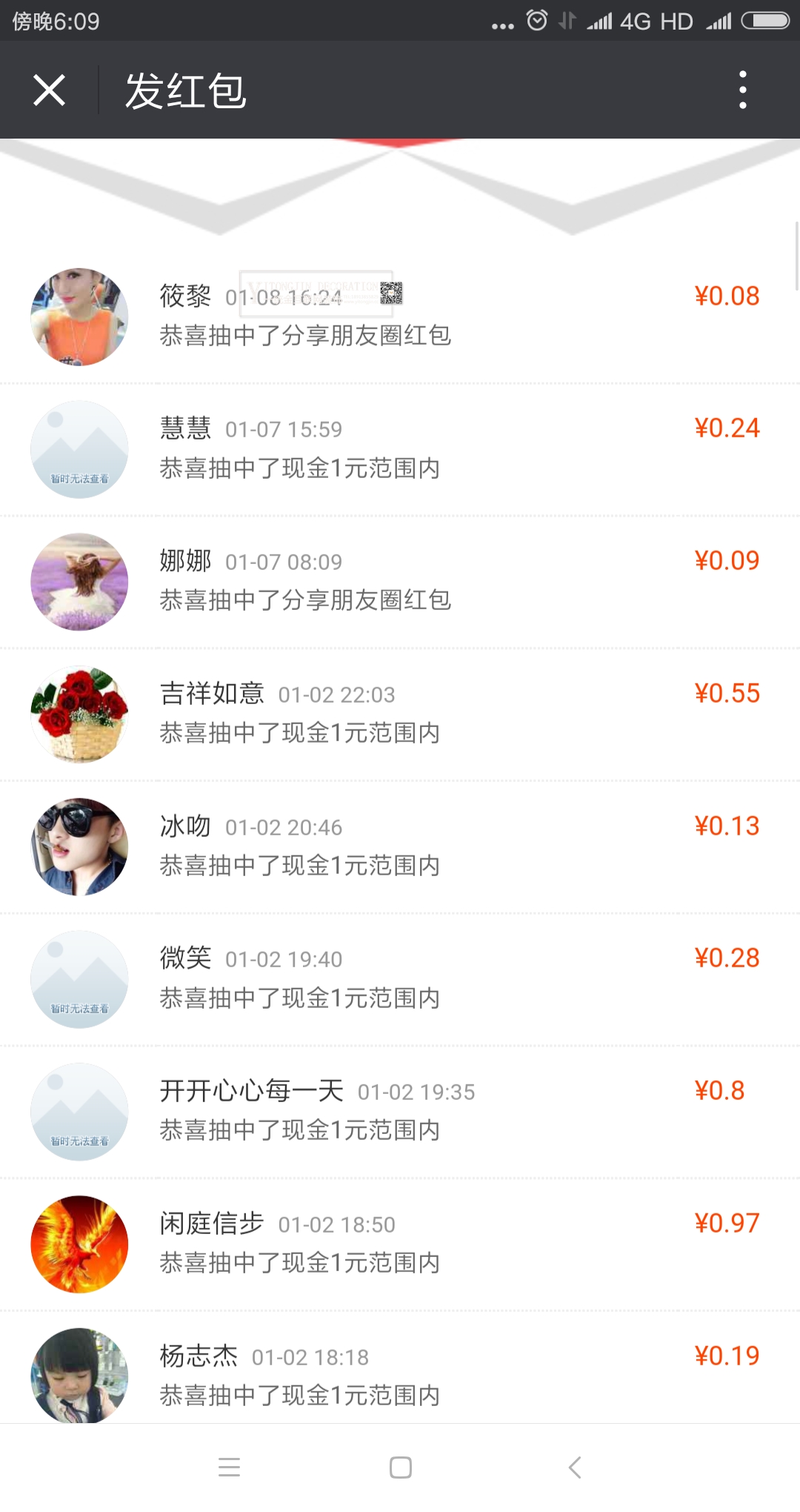Go back with the system back button
The image size is (800, 1512).
click(x=575, y=1468)
